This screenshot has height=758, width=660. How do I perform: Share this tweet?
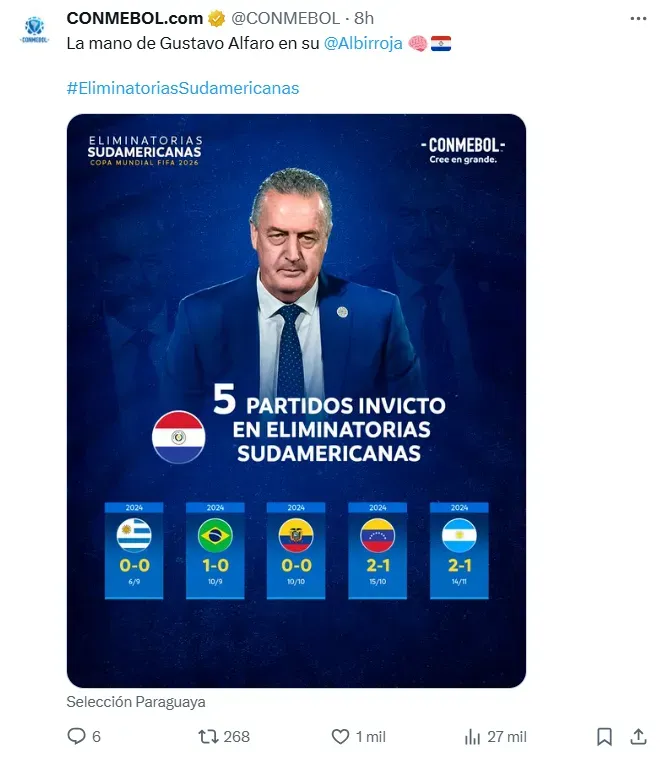coord(638,736)
